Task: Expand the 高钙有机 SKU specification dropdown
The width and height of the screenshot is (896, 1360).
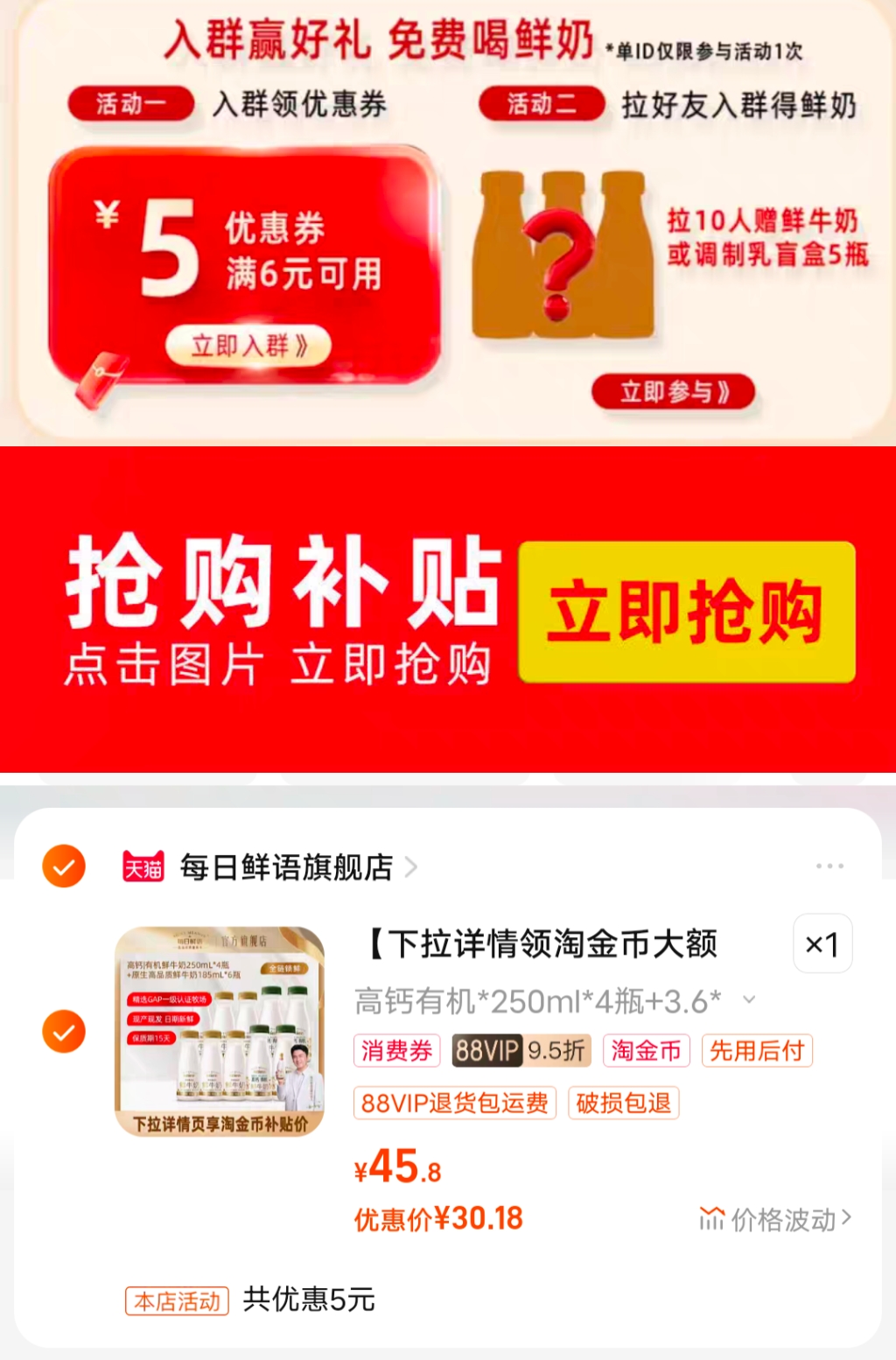Action: click(746, 997)
